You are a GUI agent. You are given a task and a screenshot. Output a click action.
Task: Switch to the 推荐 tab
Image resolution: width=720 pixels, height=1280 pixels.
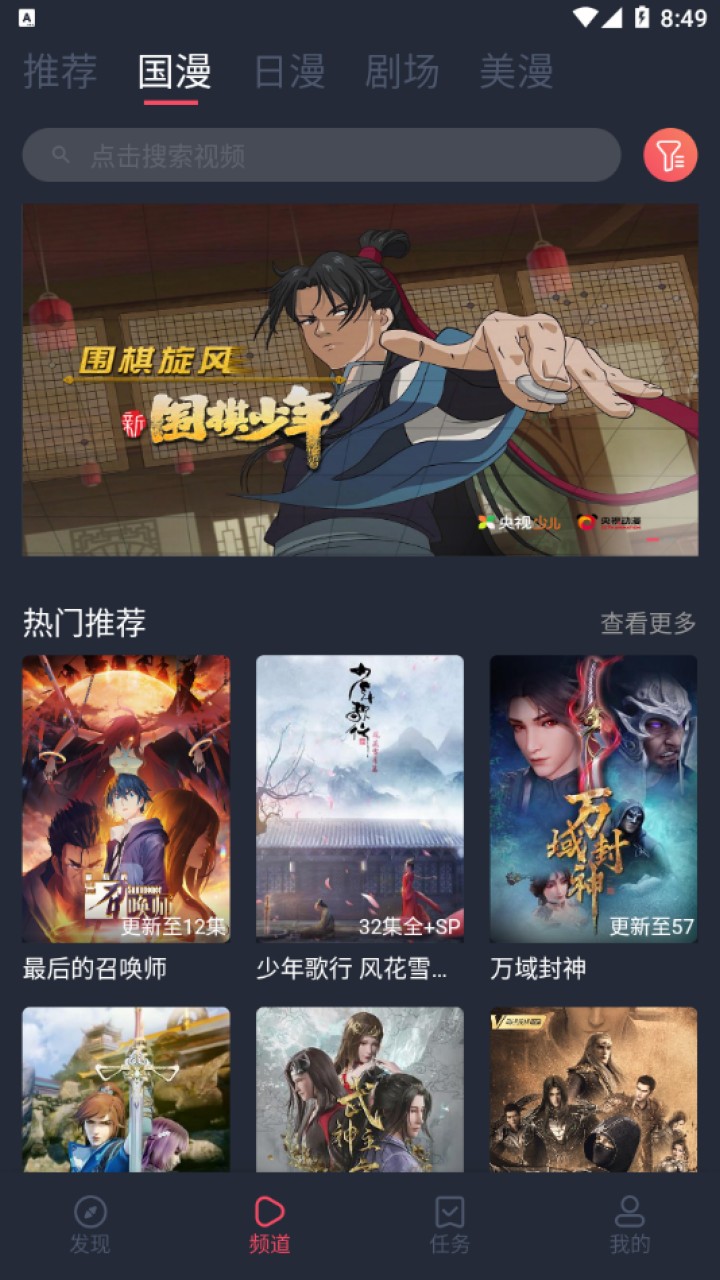[60, 72]
